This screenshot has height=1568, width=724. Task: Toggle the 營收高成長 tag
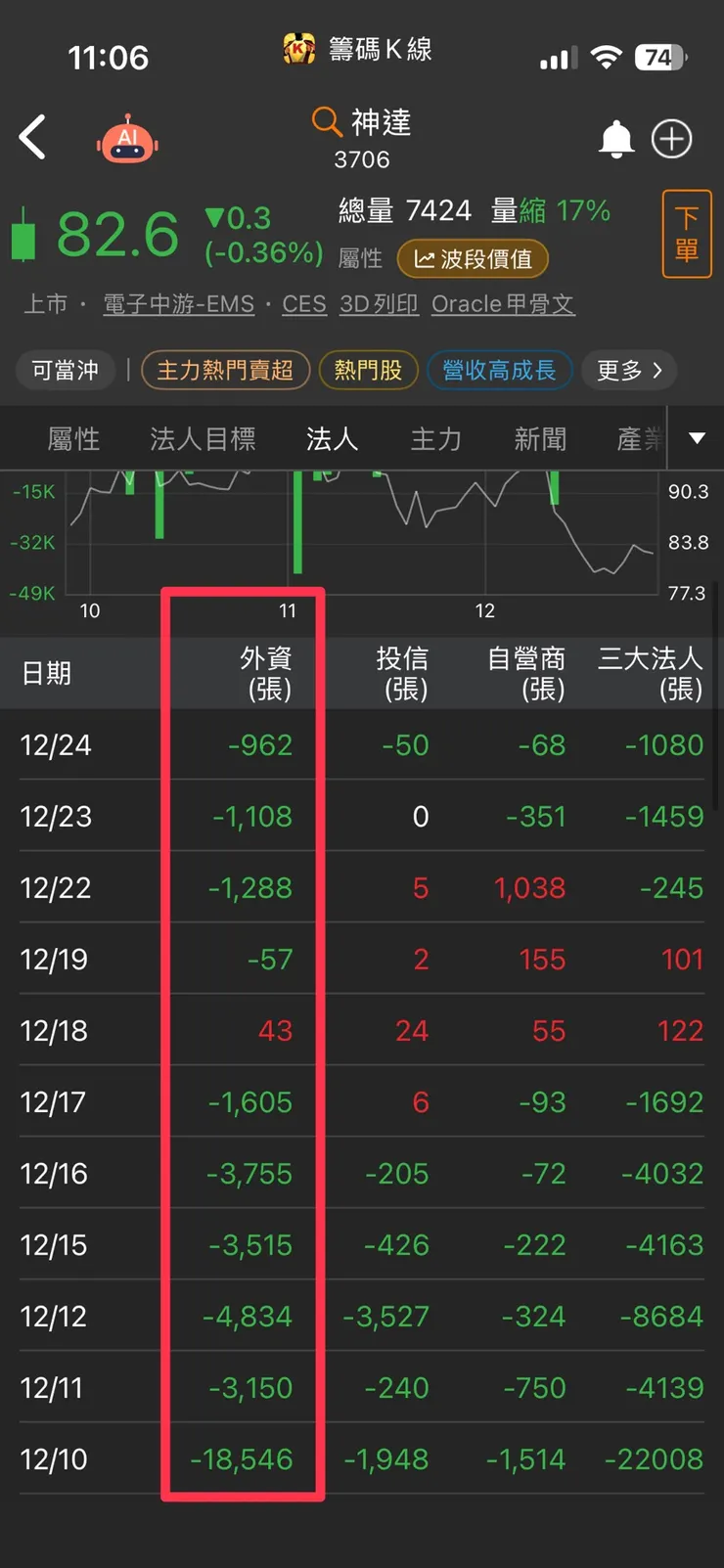coord(500,370)
